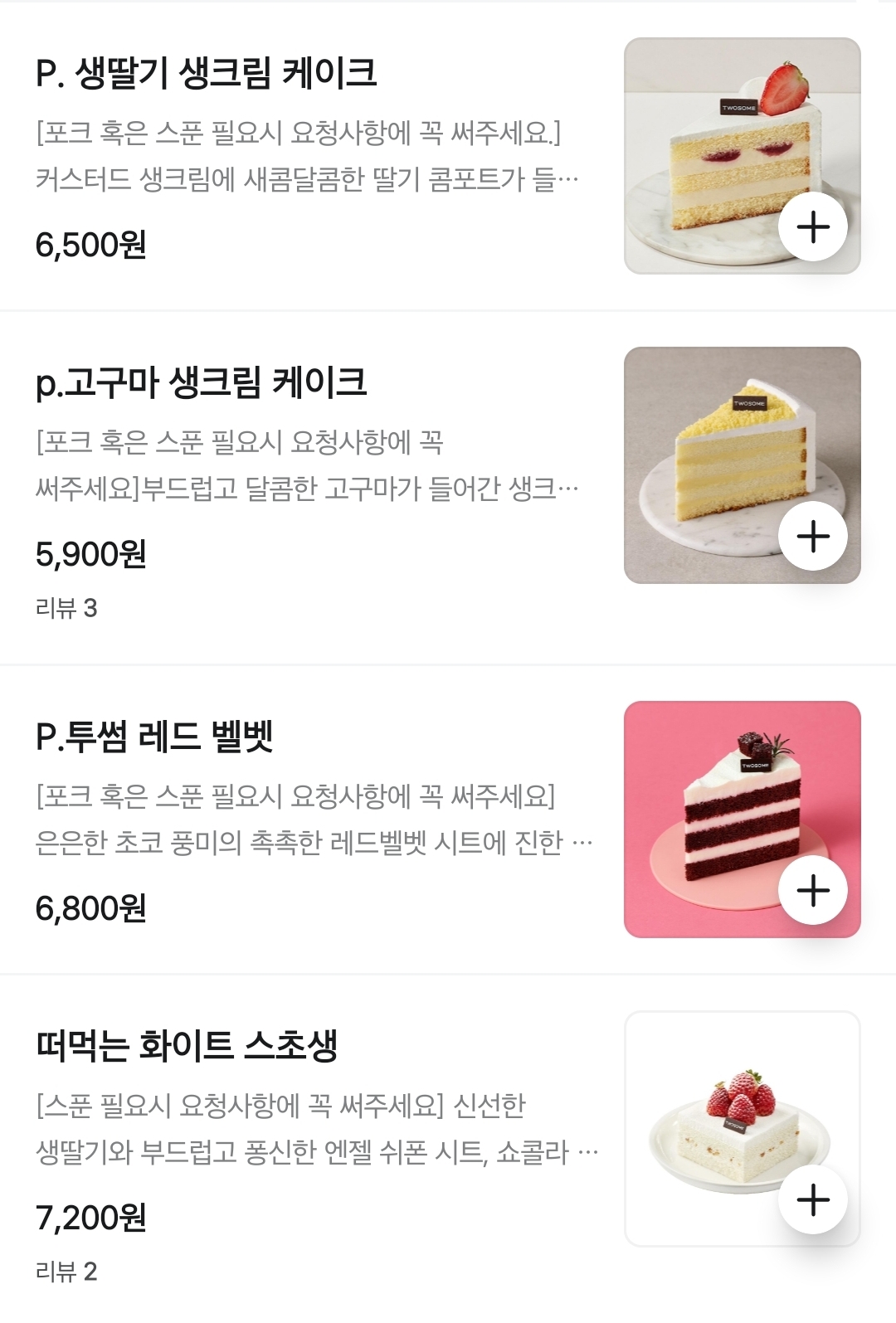Add the white strawberry cake to cart

click(x=815, y=1197)
